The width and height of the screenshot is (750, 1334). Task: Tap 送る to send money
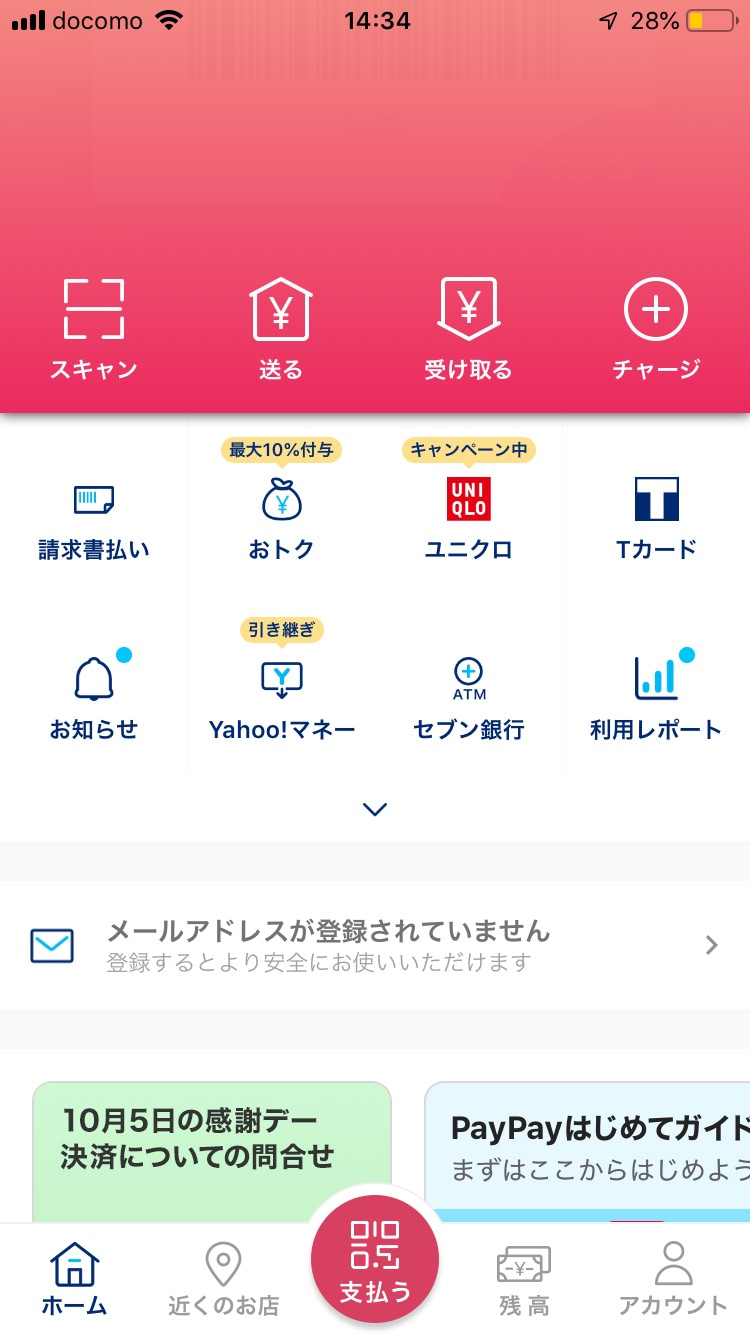tap(280, 329)
